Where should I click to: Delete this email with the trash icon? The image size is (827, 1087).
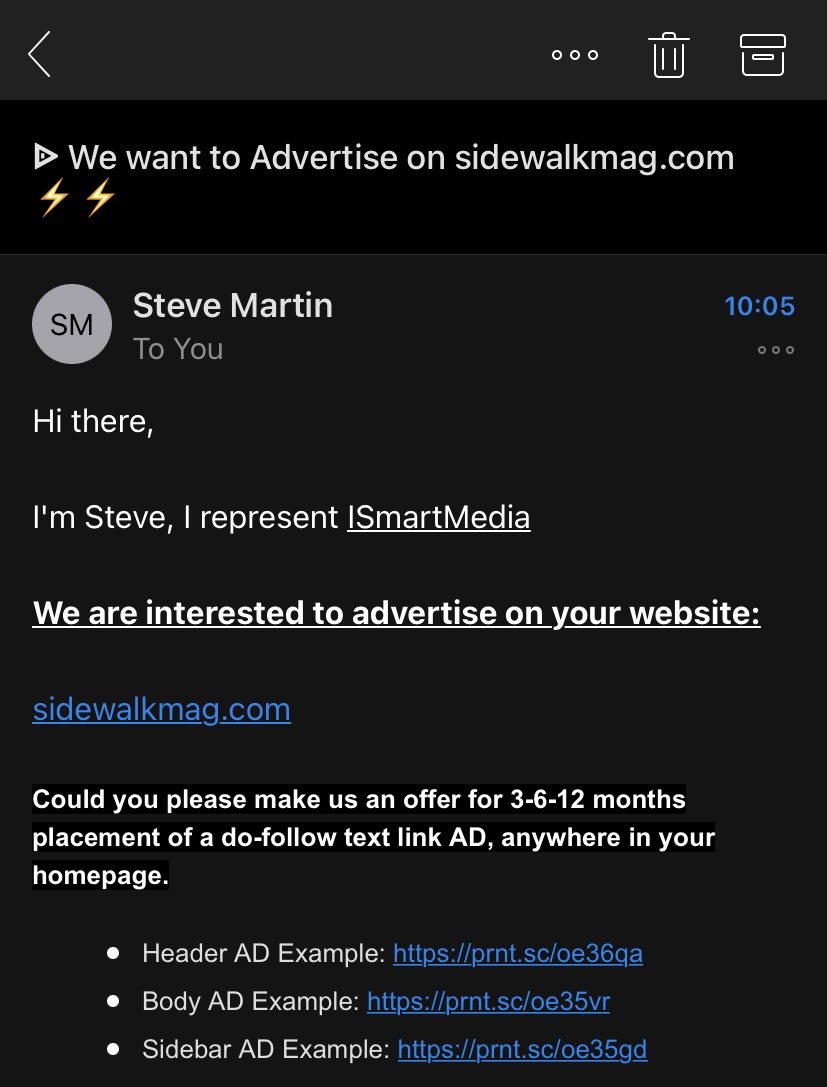pos(668,54)
